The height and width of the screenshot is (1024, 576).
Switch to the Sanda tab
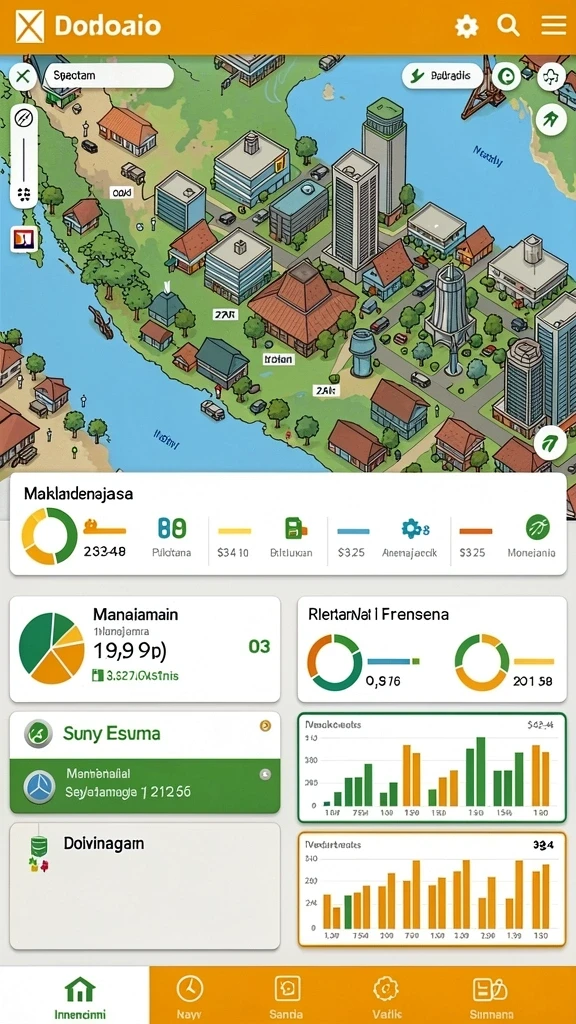point(286,995)
